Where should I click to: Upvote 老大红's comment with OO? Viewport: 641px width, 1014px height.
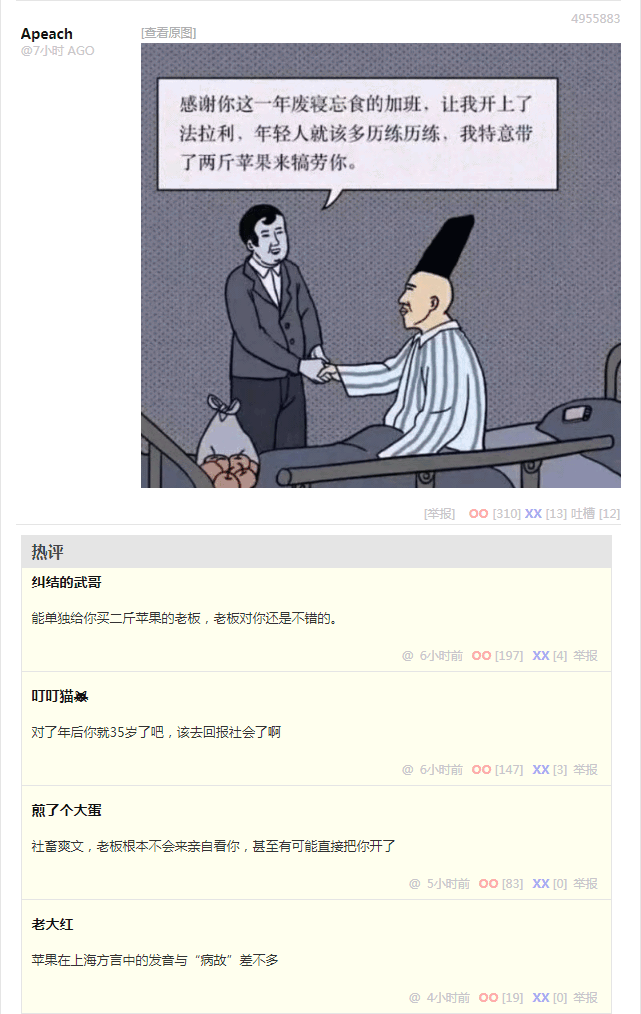click(x=488, y=998)
